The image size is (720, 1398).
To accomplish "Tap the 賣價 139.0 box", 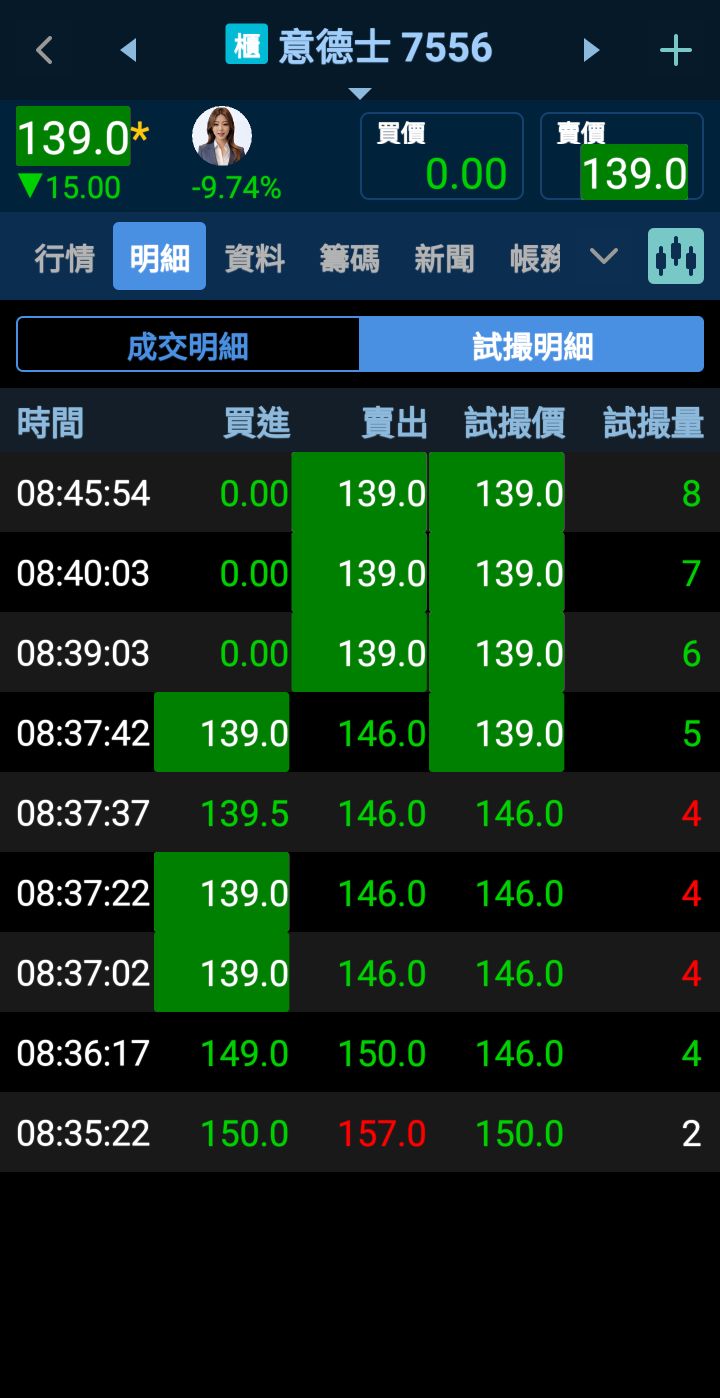I will coord(622,156).
